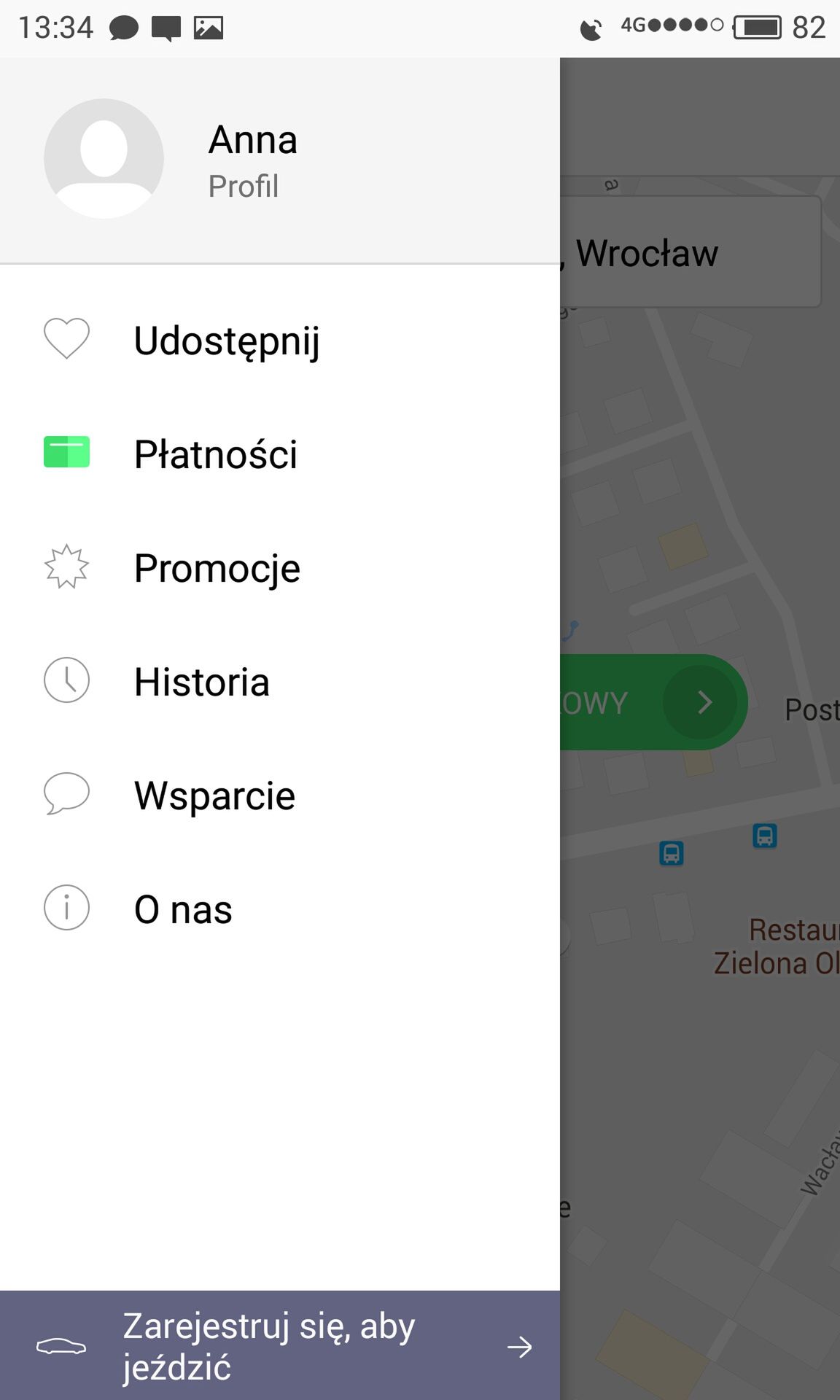The image size is (840, 1400).
Task: Open the Udostępnij menu item
Action: coord(280,340)
